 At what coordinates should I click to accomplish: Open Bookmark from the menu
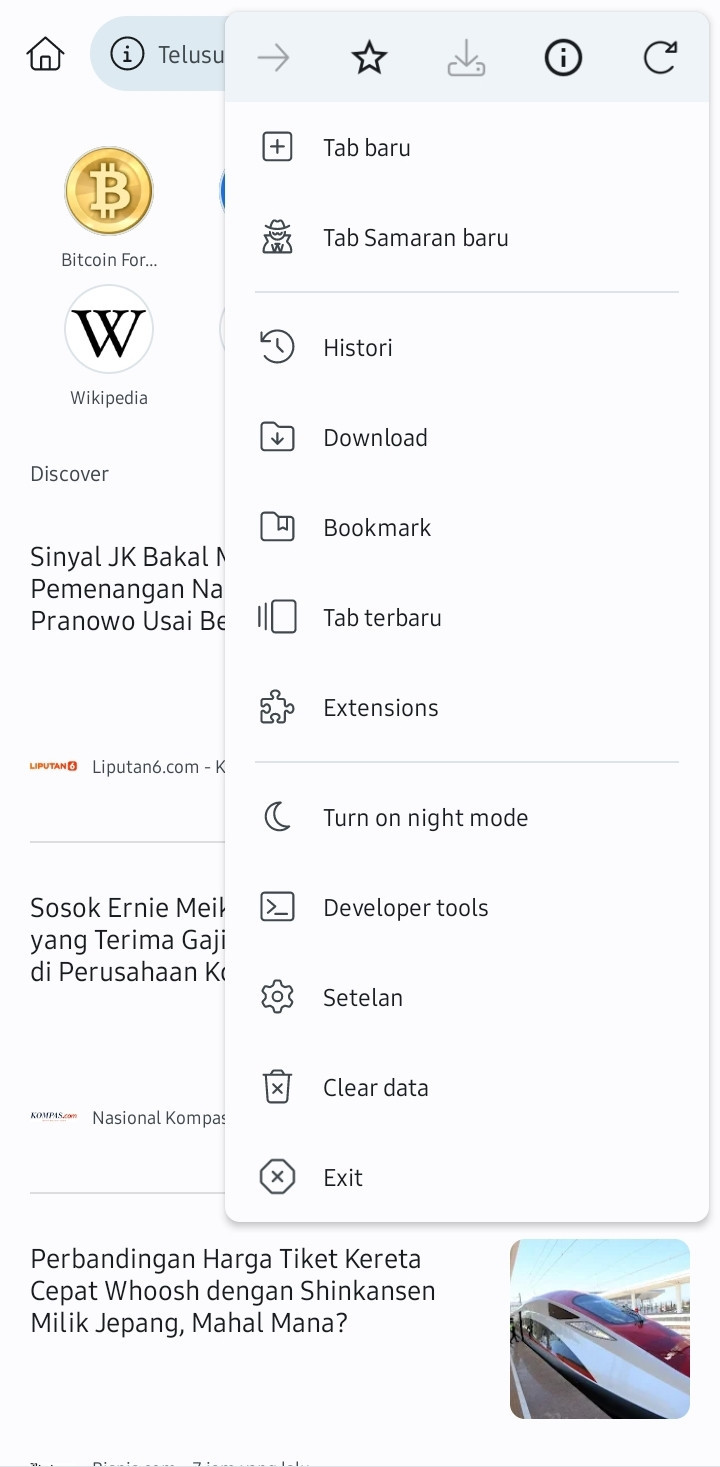click(467, 527)
